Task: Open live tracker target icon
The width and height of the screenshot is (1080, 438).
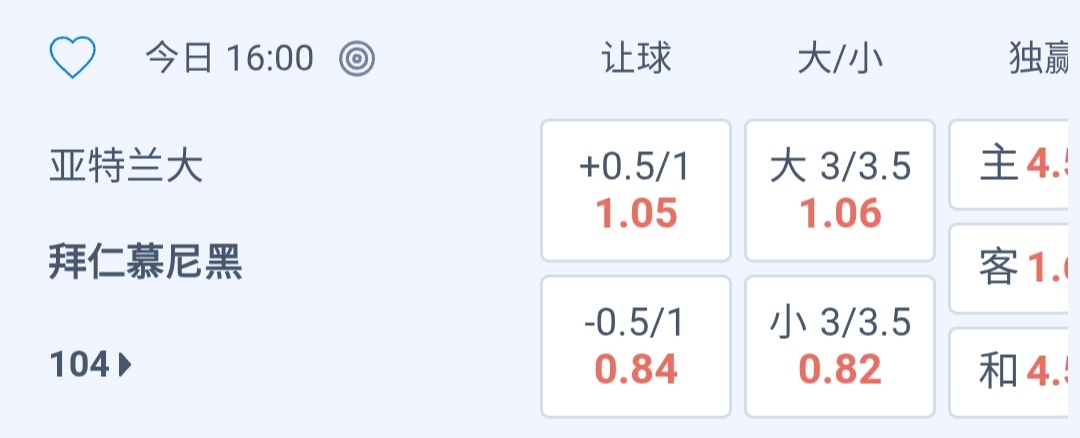Action: tap(356, 59)
